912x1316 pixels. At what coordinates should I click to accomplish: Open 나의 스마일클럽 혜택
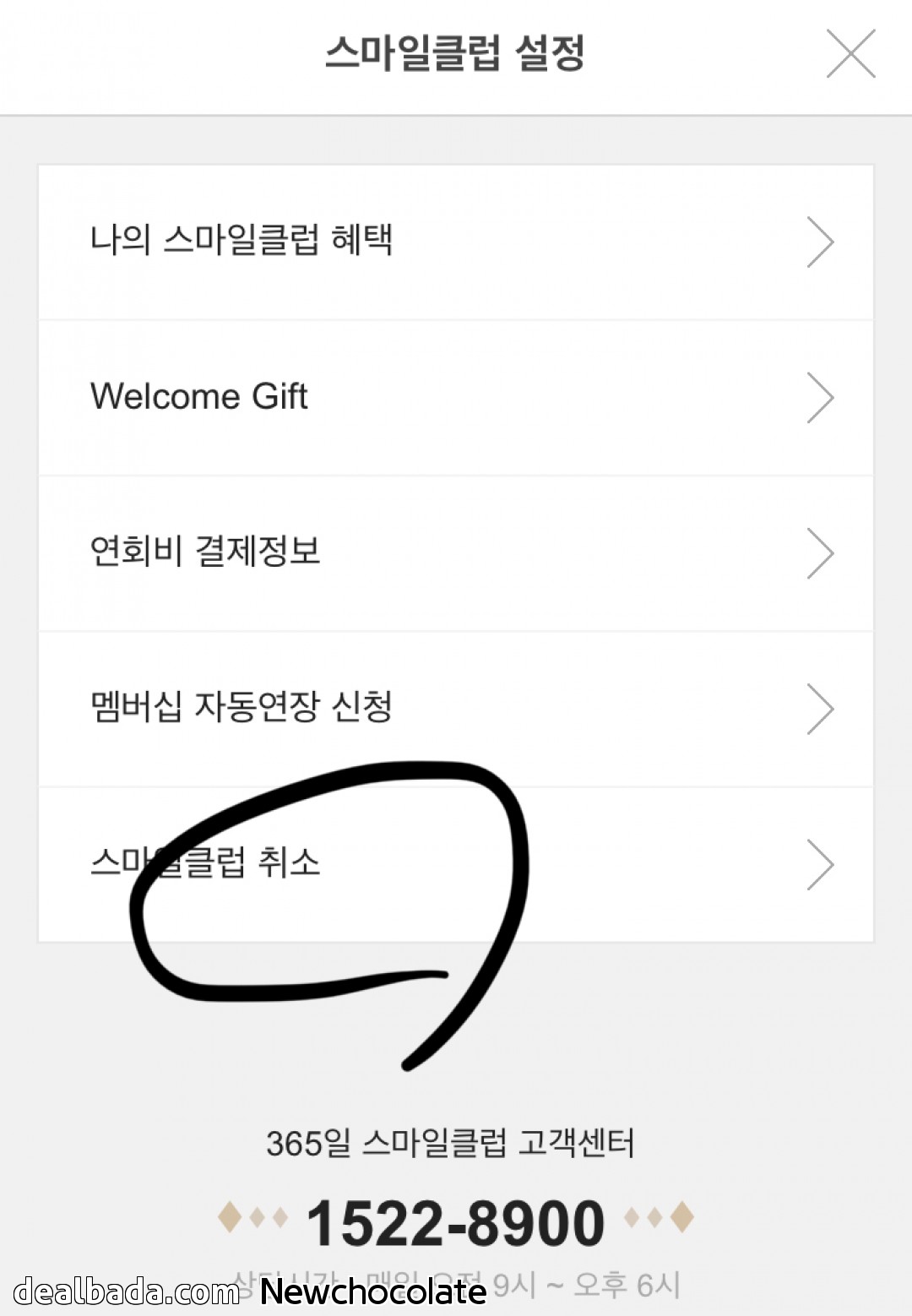pyautogui.click(x=456, y=242)
